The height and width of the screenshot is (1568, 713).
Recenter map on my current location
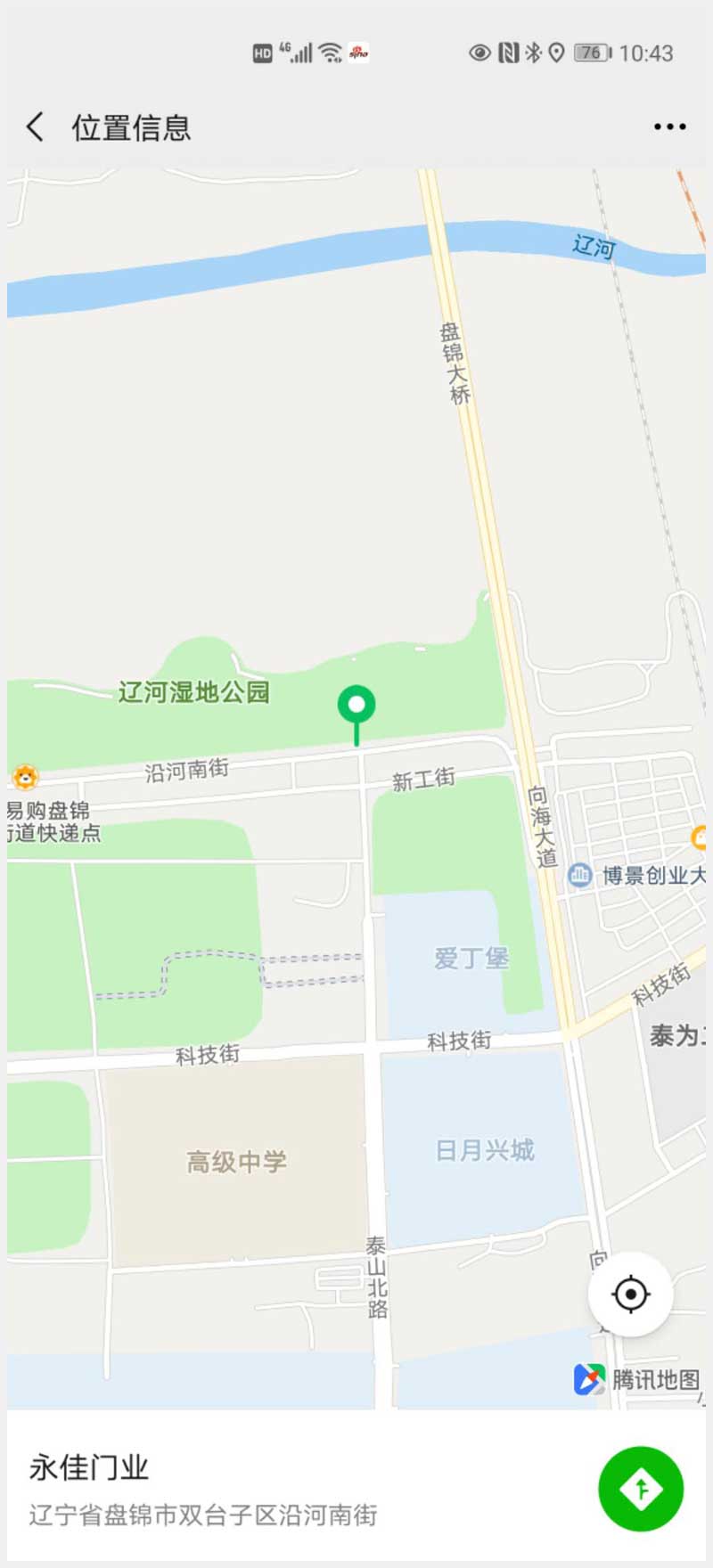630,1294
